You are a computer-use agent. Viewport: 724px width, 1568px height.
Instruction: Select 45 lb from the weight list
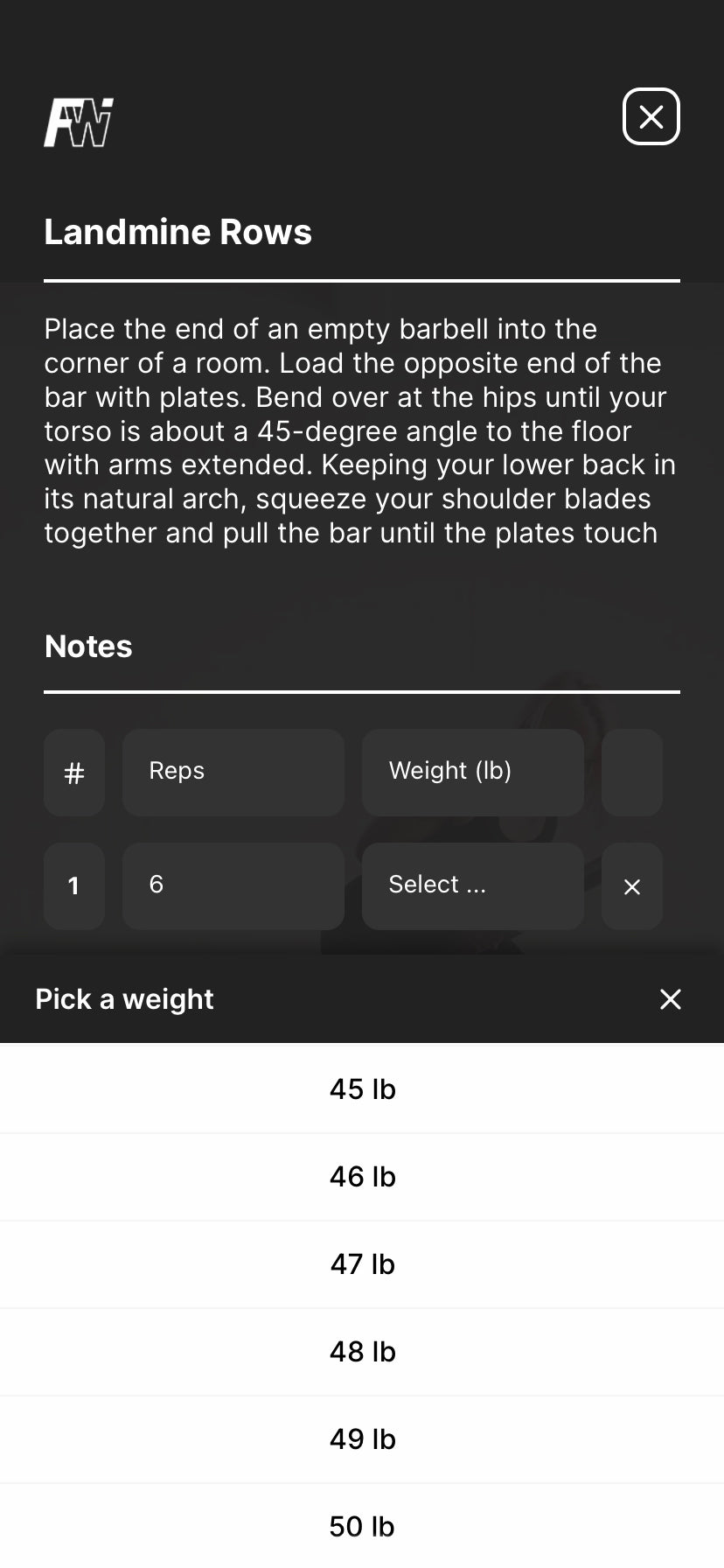pyautogui.click(x=362, y=1089)
